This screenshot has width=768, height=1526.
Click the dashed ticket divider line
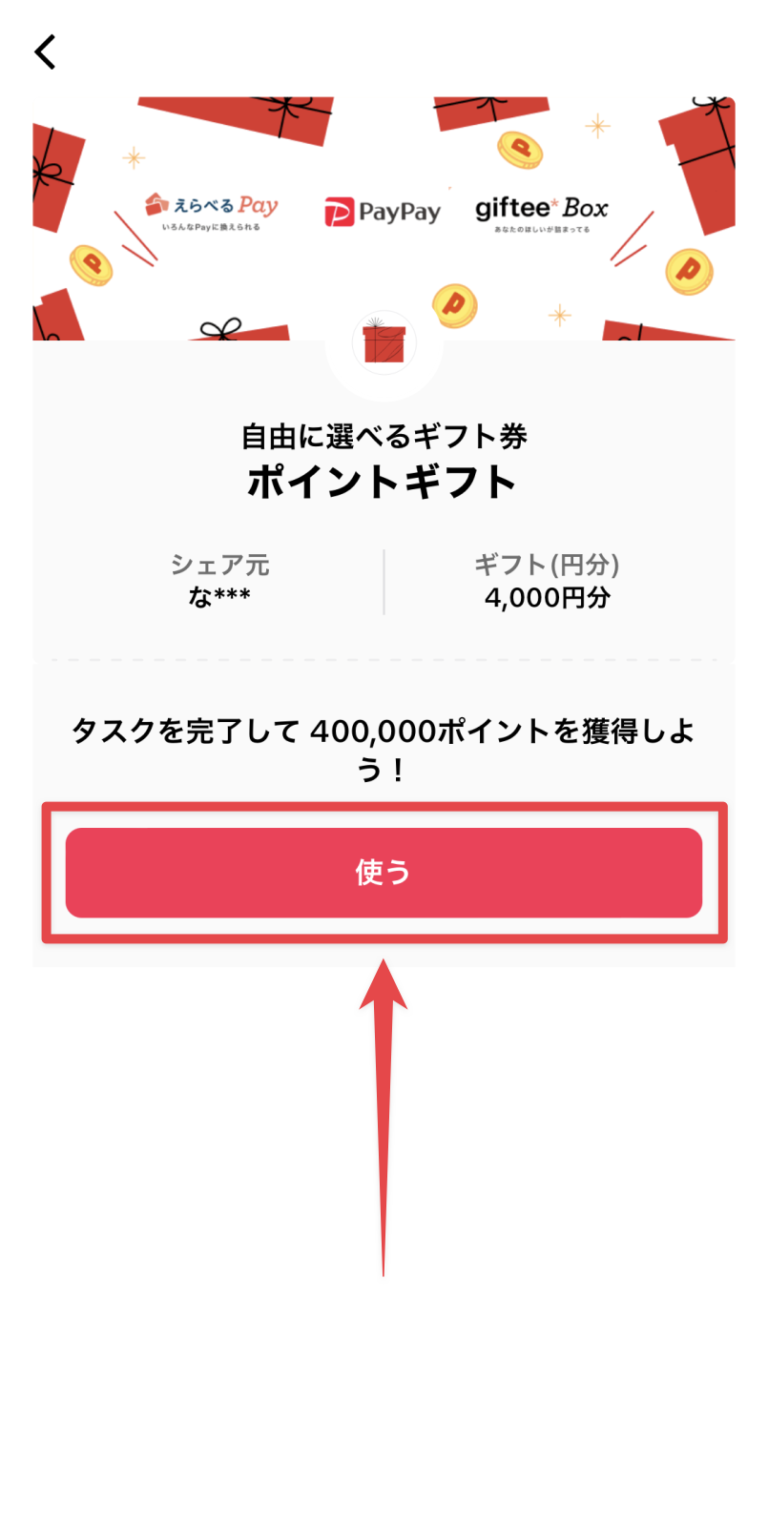(x=384, y=660)
